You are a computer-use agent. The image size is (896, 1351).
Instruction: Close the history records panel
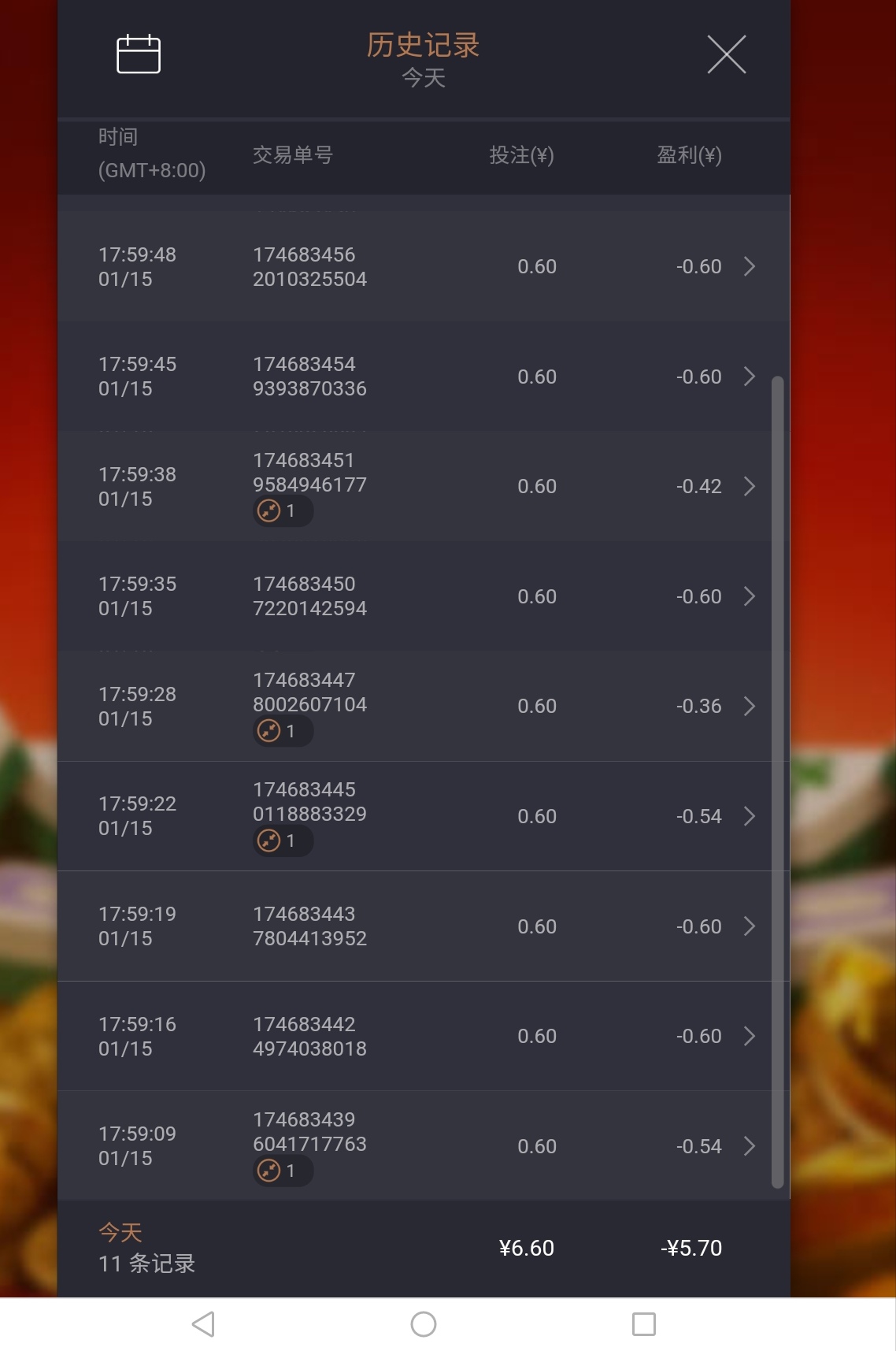point(726,54)
